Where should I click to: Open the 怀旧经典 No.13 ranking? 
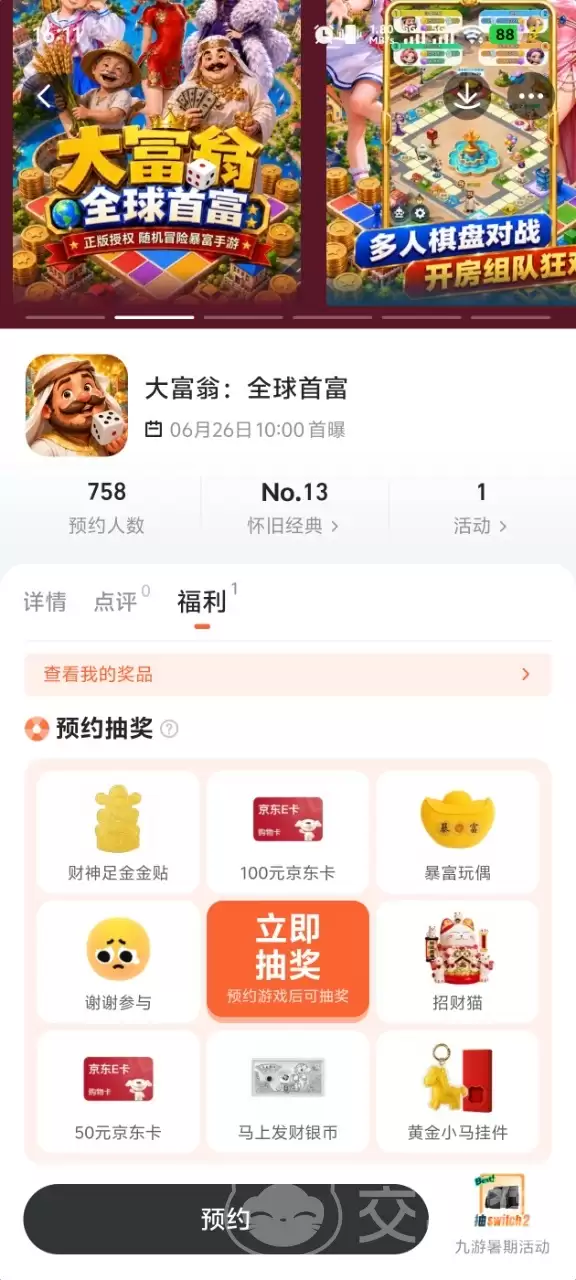[294, 508]
